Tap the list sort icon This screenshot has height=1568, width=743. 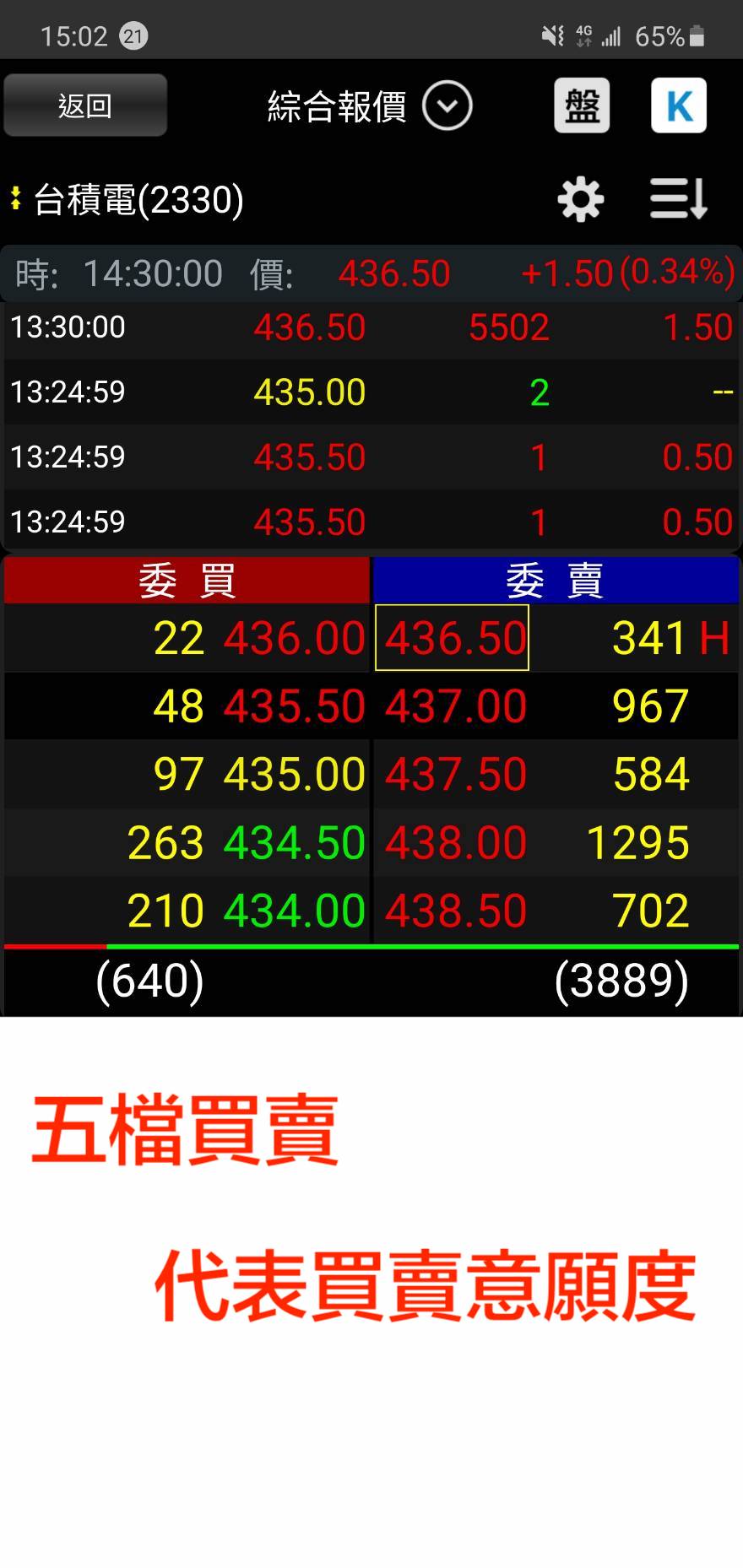pos(678,200)
